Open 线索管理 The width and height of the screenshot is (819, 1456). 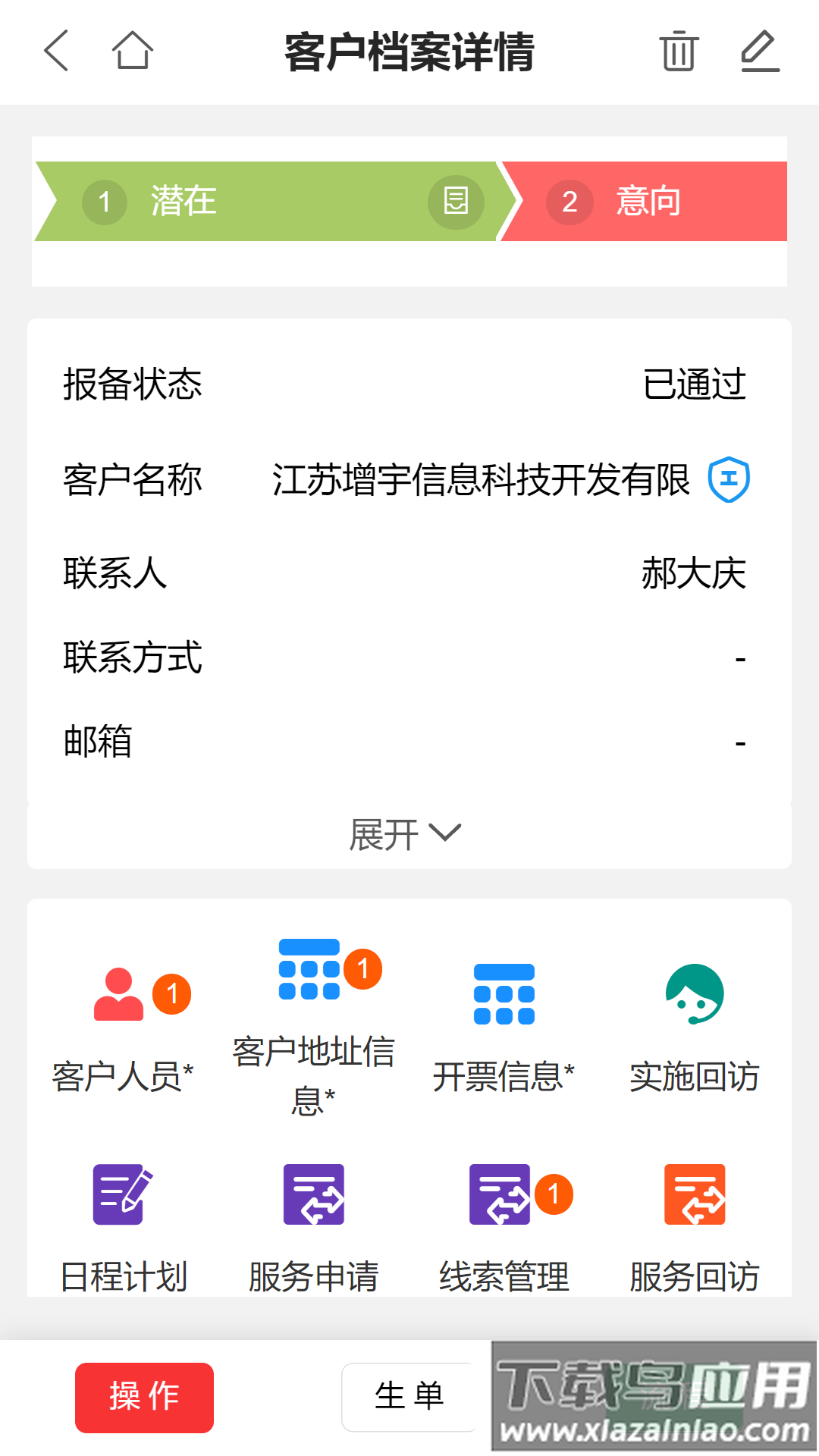point(503,1228)
